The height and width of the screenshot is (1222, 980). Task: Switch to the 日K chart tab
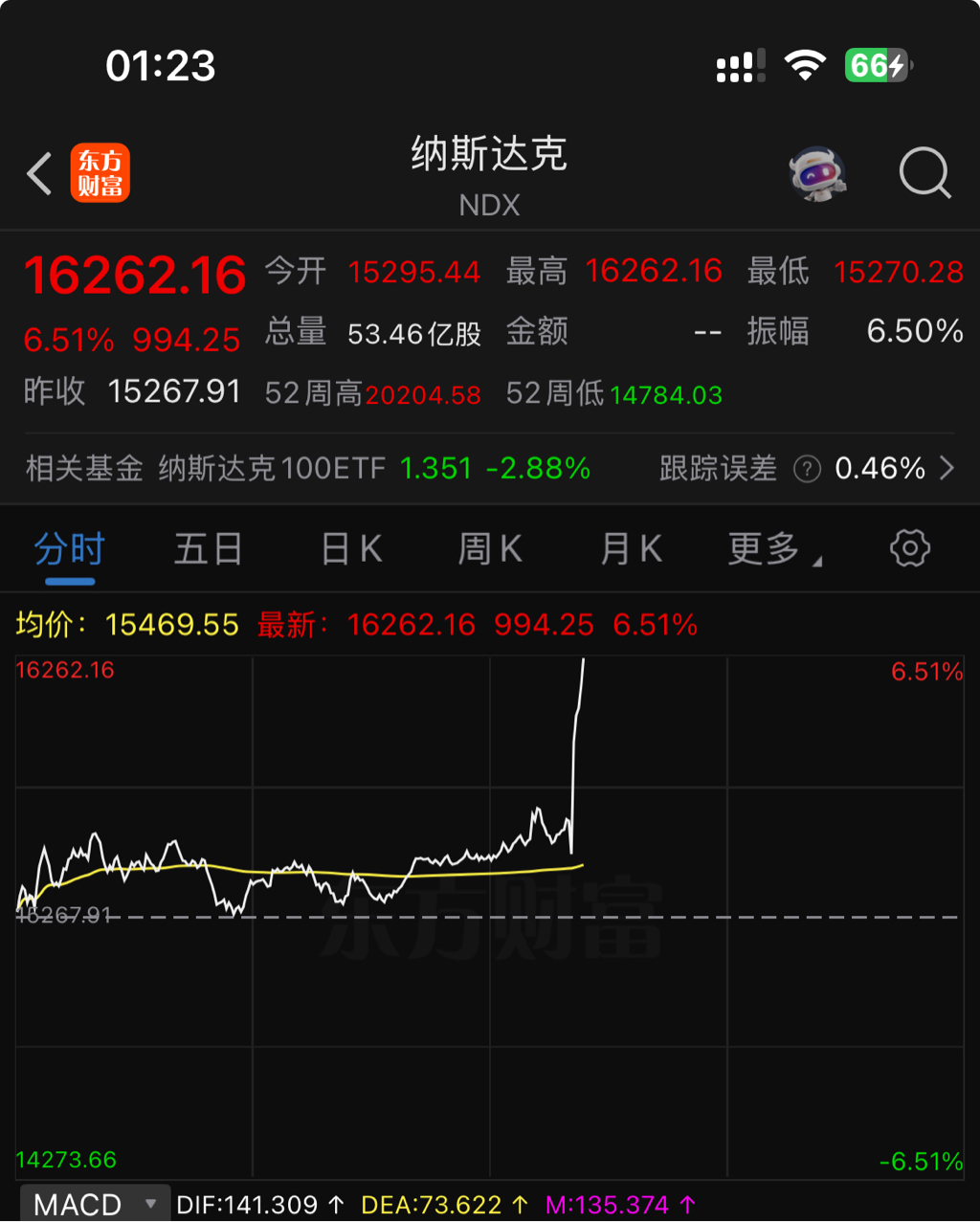tap(351, 549)
